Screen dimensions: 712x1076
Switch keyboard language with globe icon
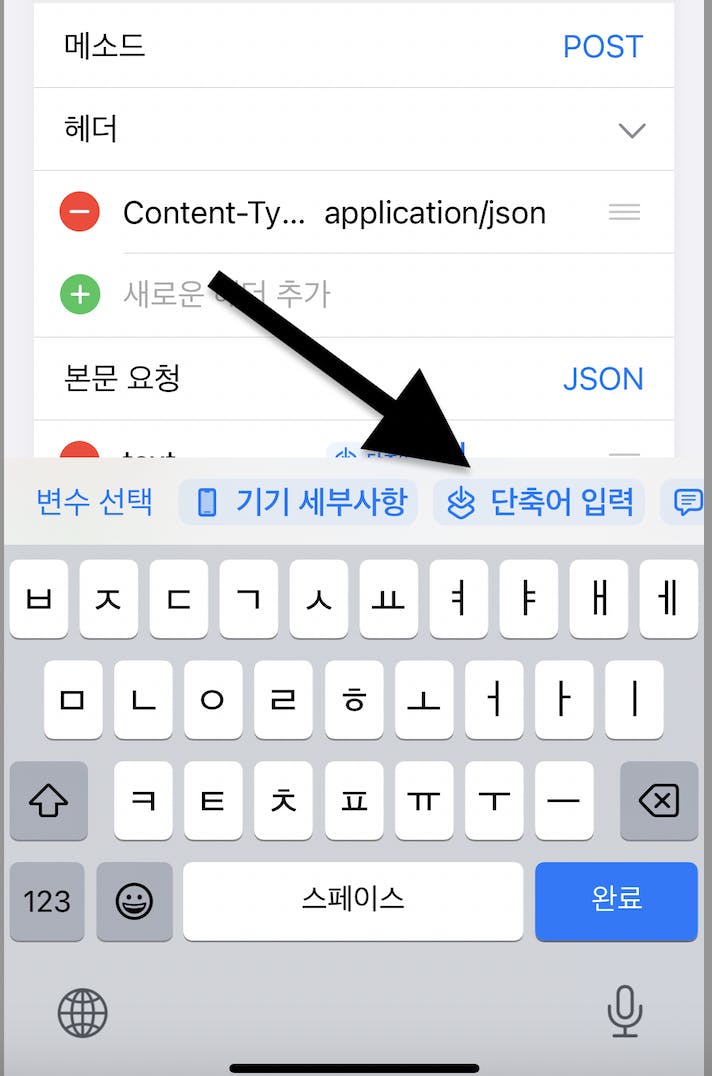pos(82,1013)
